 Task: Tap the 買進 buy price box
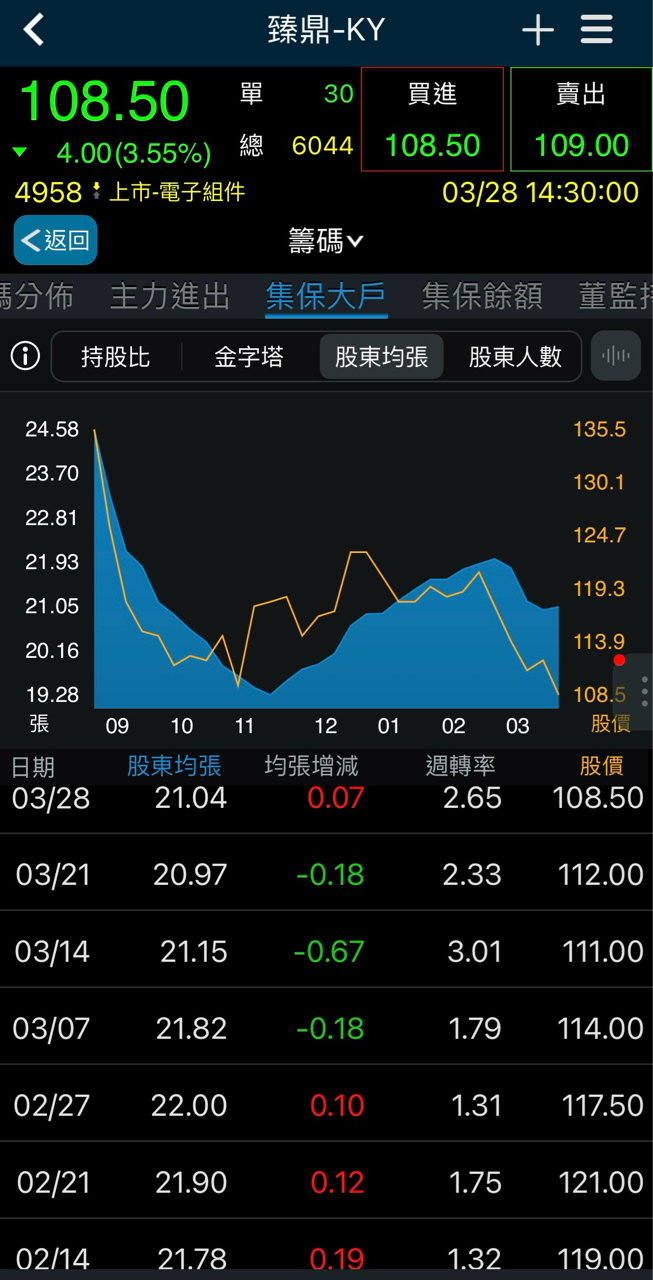432,120
